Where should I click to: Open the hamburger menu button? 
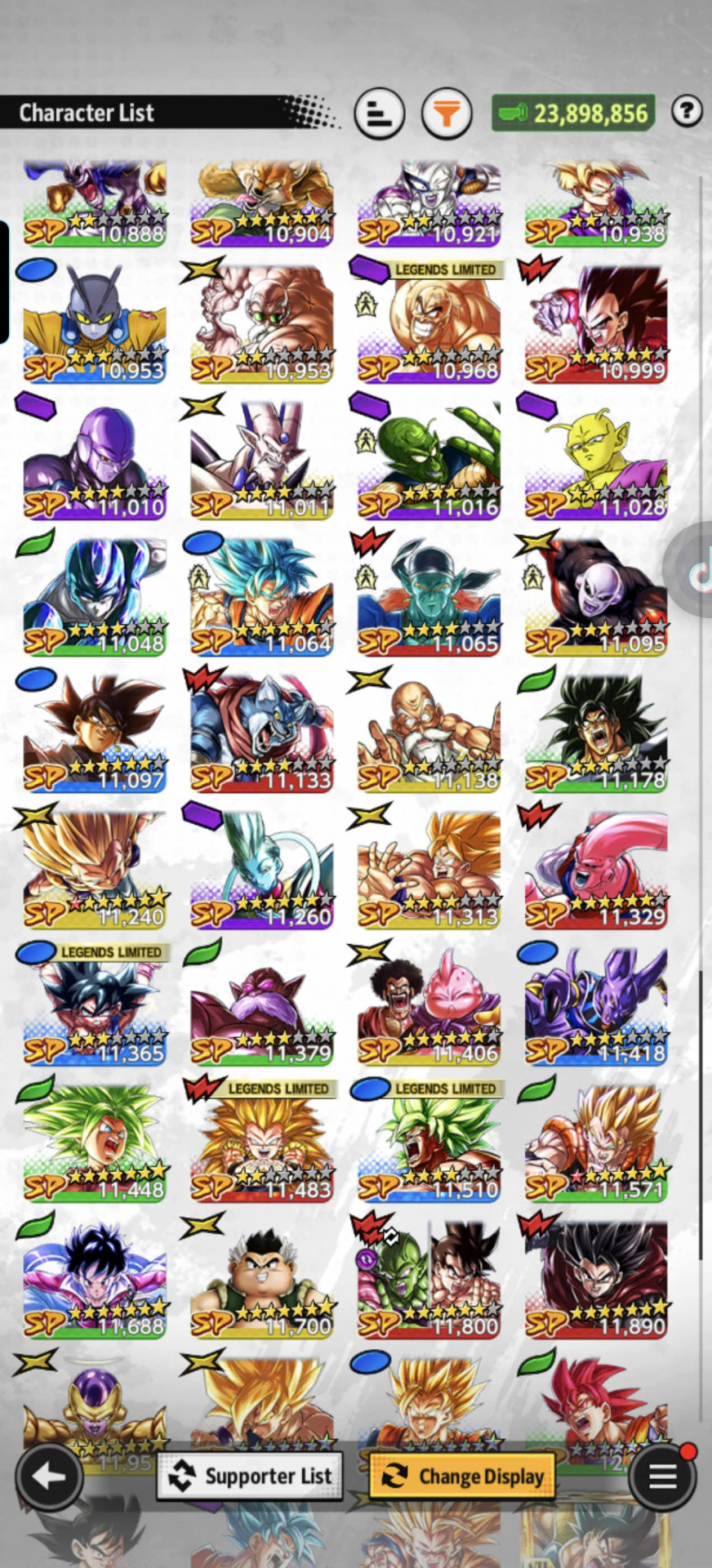pos(662,1476)
